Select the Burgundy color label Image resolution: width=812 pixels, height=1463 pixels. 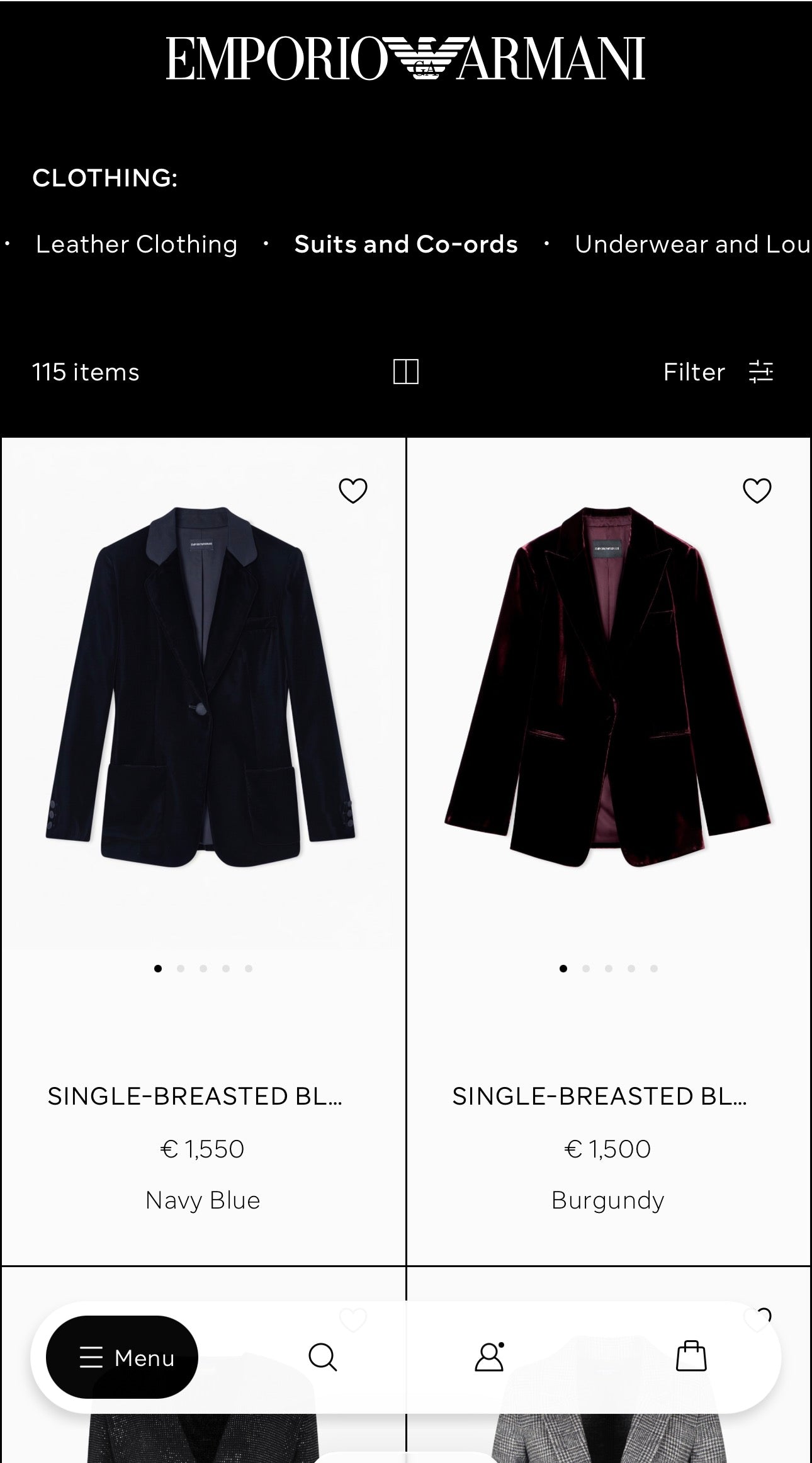pyautogui.click(x=608, y=1200)
